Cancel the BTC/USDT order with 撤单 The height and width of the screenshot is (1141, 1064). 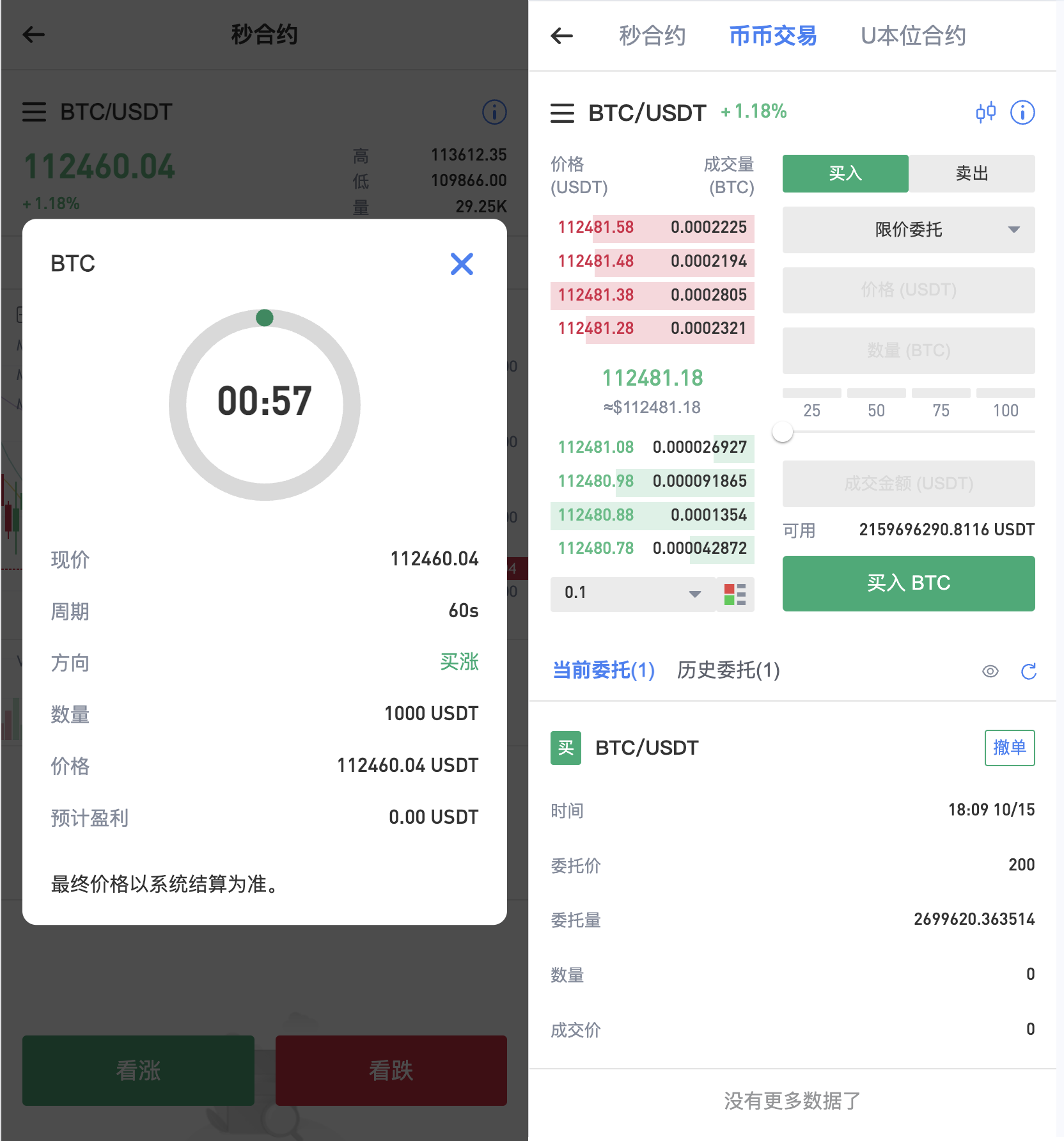click(x=1009, y=747)
